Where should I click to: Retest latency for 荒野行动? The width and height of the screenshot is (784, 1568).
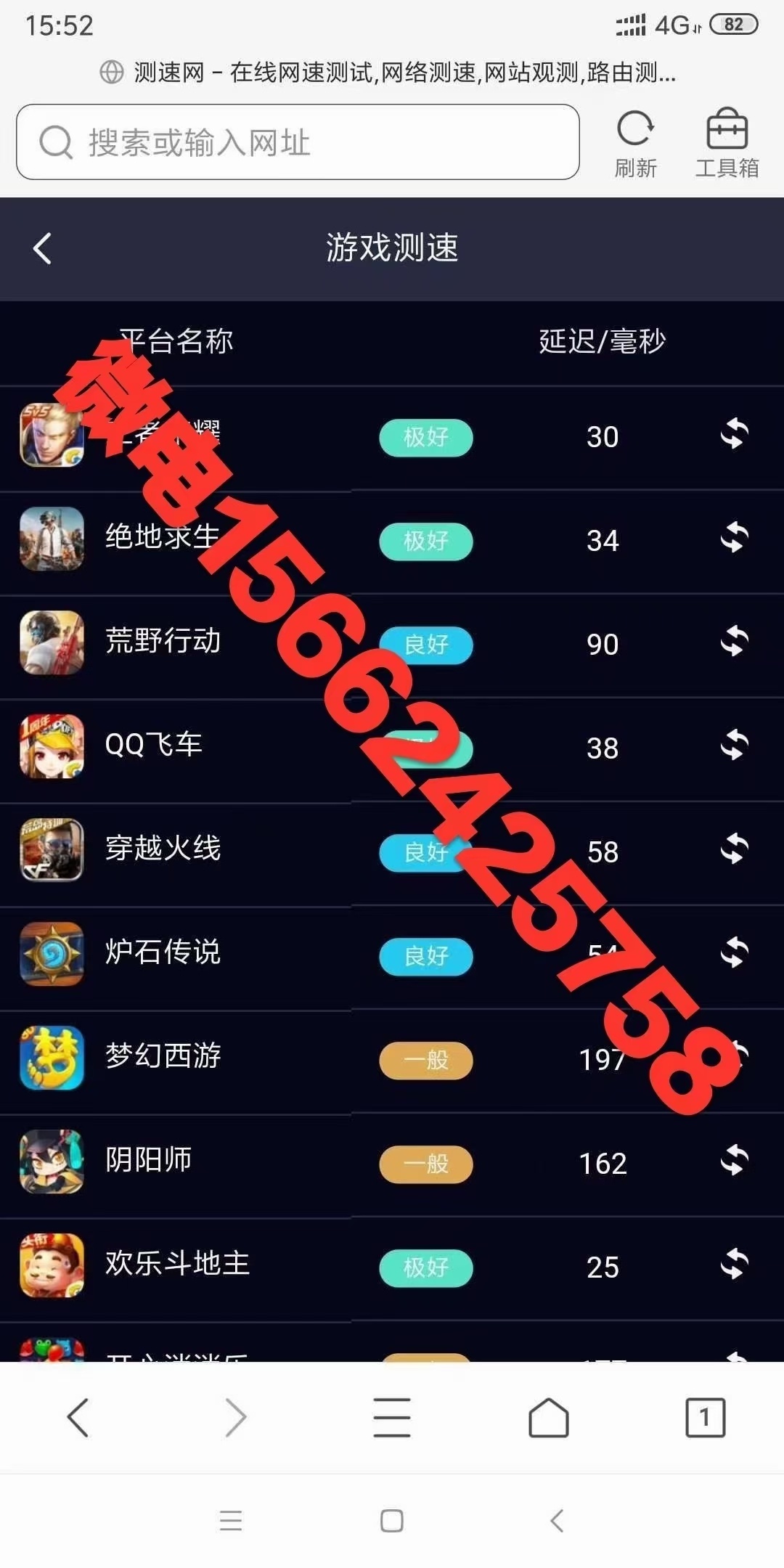click(734, 642)
